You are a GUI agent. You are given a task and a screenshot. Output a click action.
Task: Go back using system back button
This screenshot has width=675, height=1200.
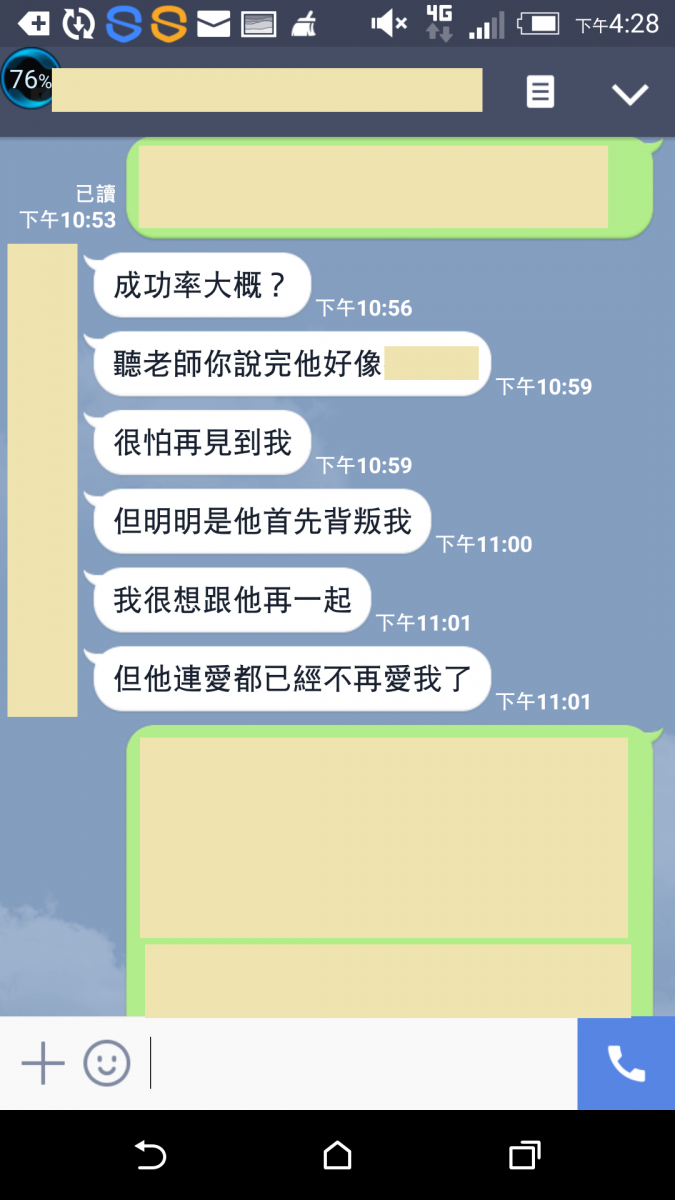pyautogui.click(x=150, y=1156)
